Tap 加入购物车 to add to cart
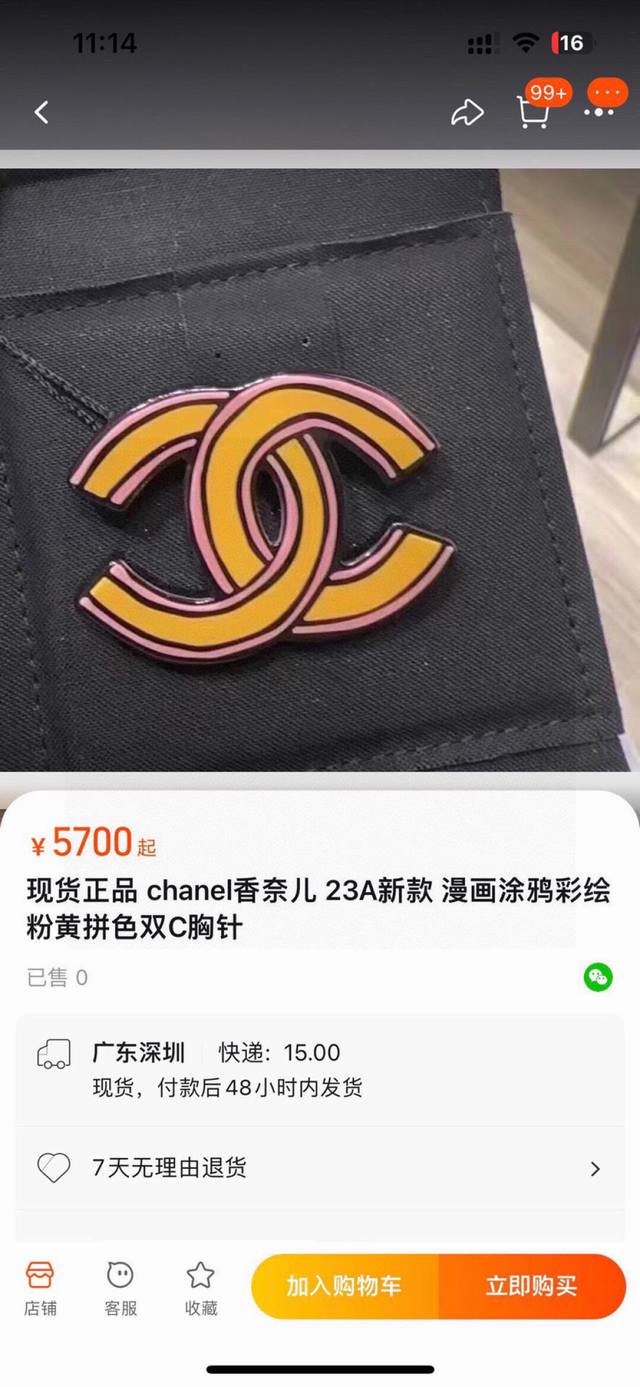640x1387 pixels. coord(344,1286)
